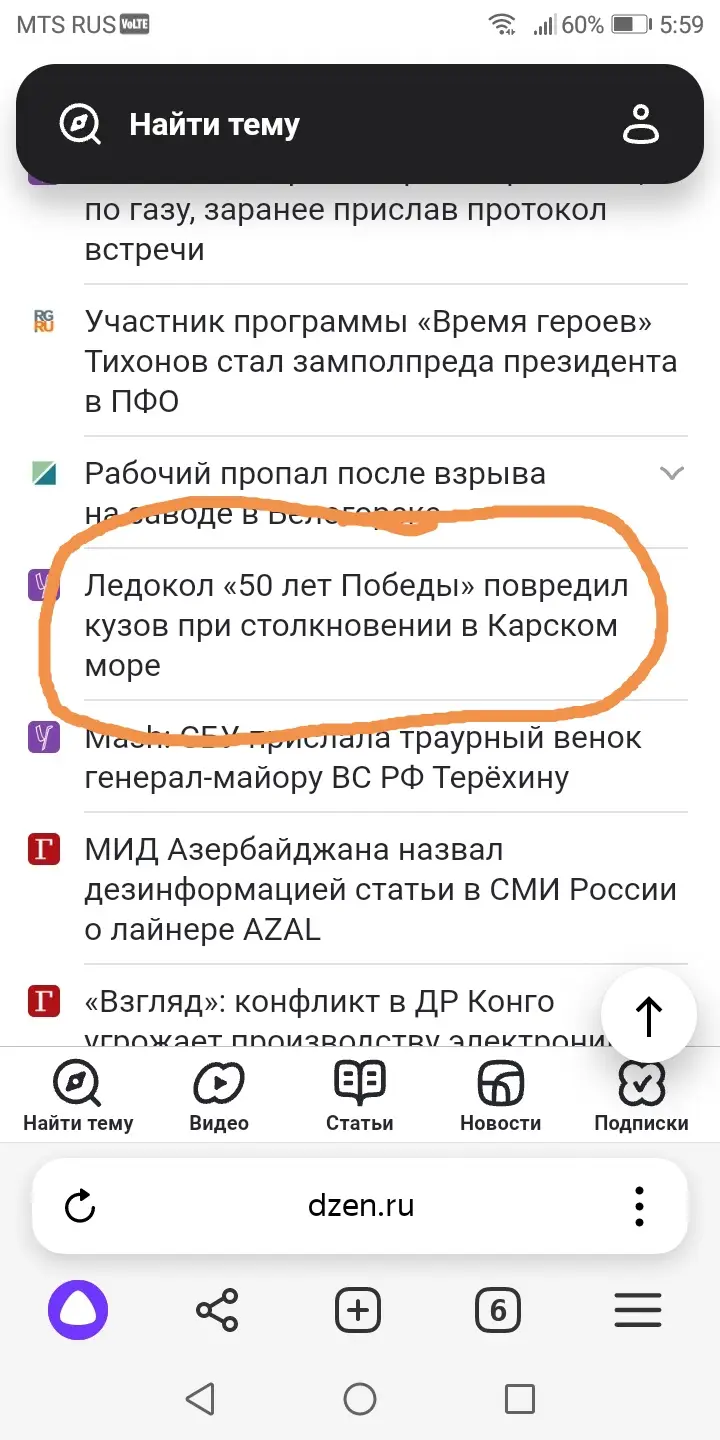Image resolution: width=720 pixels, height=1440 pixels.
Task: Switch to the Подписки tab
Action: (641, 1095)
